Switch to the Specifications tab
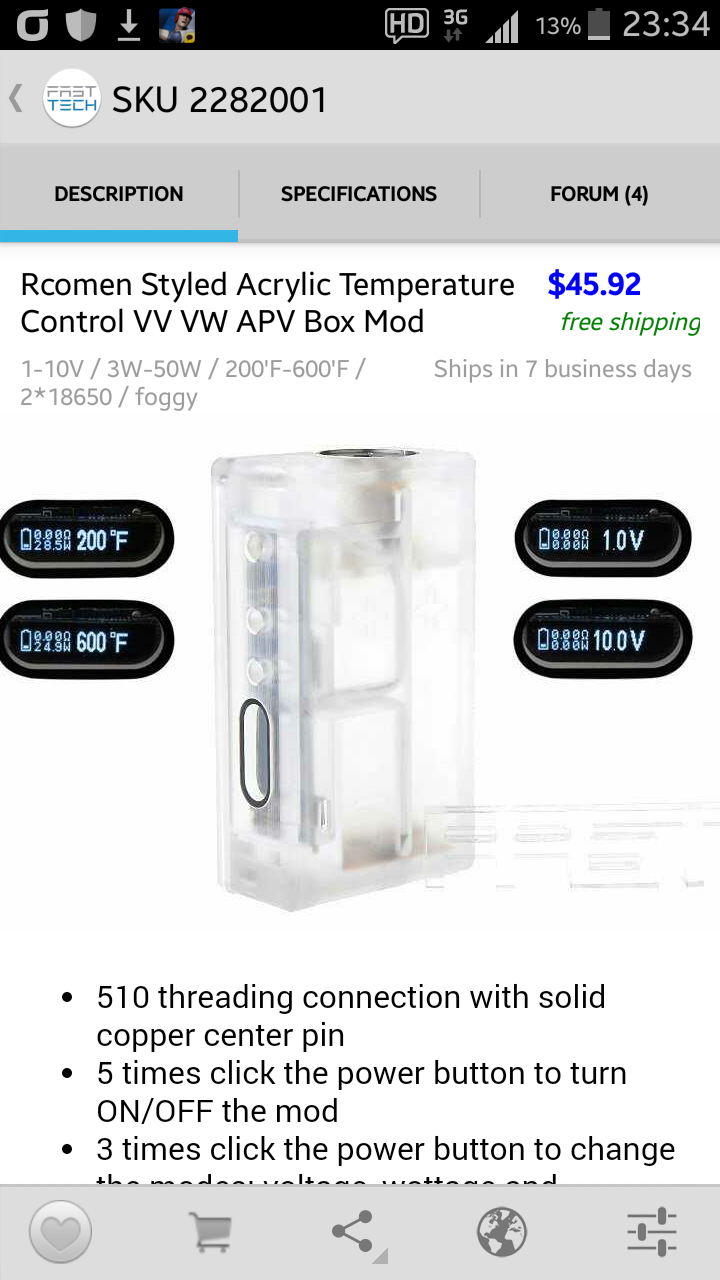The width and height of the screenshot is (720, 1280). tap(358, 194)
